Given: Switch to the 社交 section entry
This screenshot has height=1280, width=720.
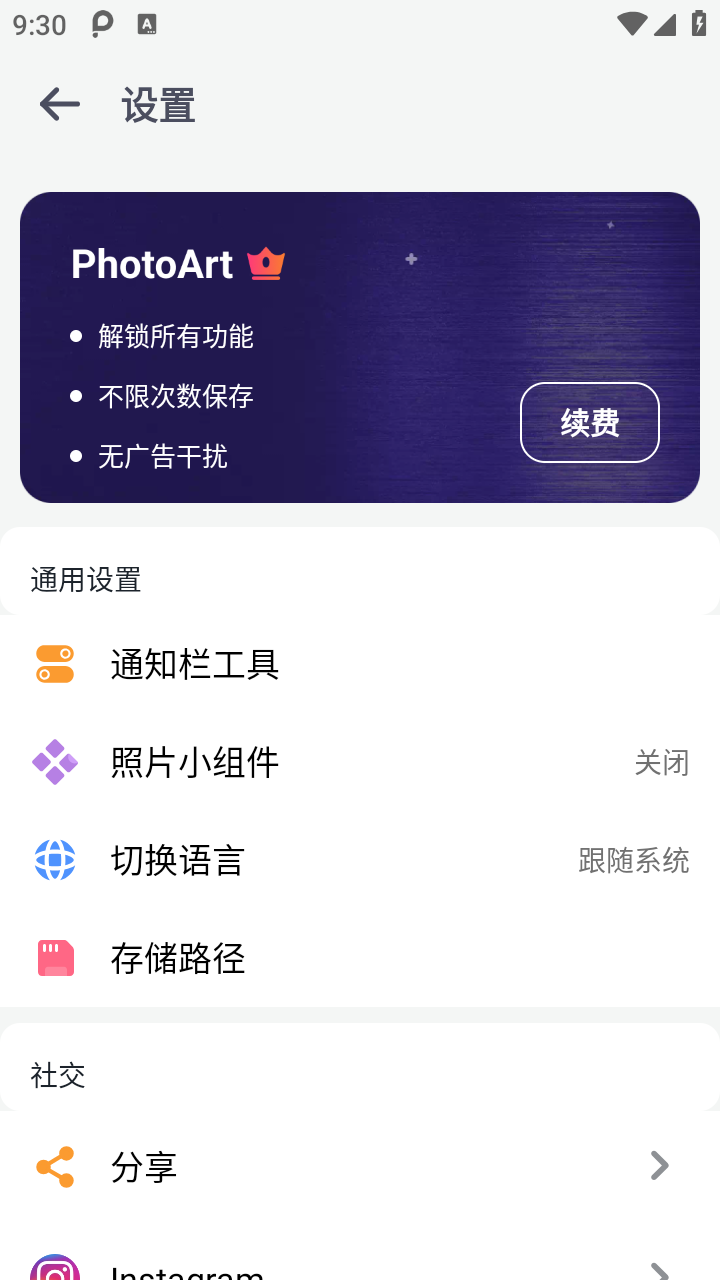Looking at the screenshot, I should click(x=58, y=1075).
